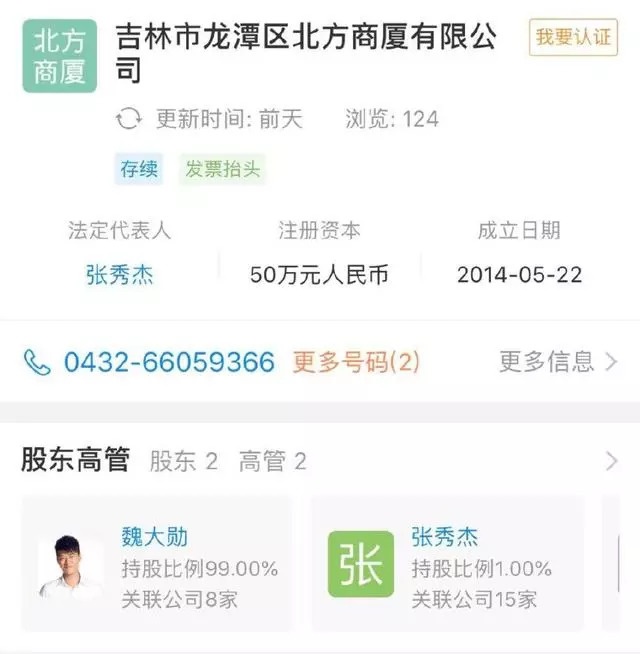Image resolution: width=640 pixels, height=654 pixels.
Task: Switch to 高管 2 list
Action: pos(272,461)
